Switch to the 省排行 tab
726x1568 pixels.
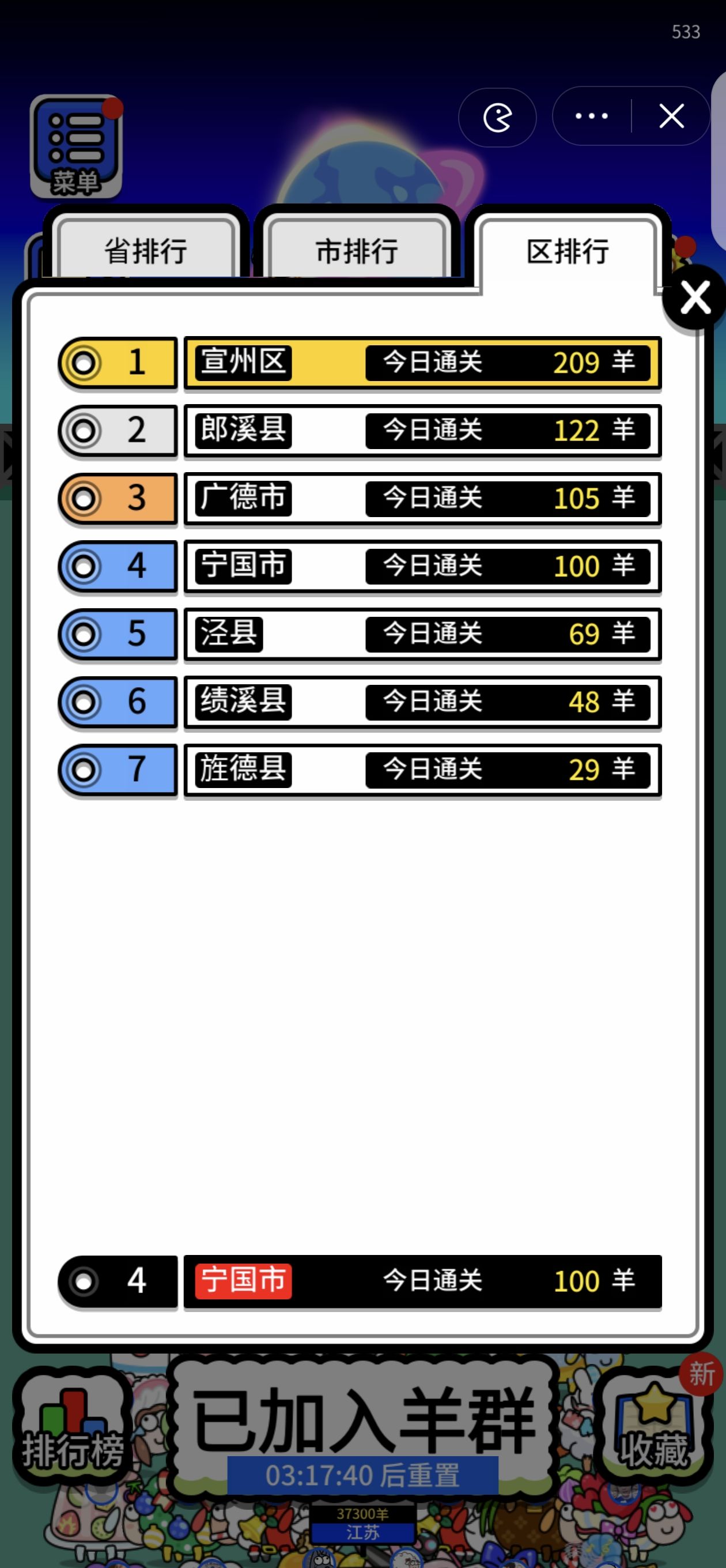(145, 251)
